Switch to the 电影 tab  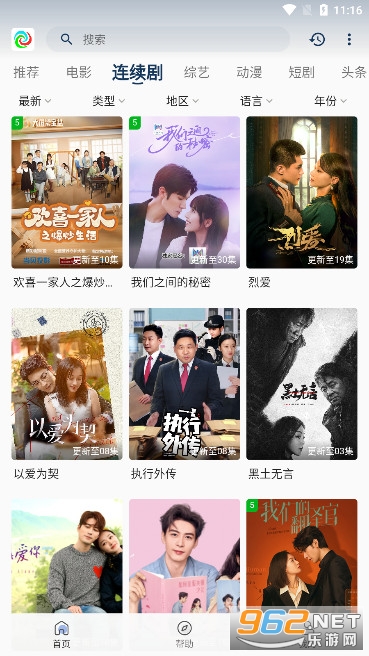[79, 72]
